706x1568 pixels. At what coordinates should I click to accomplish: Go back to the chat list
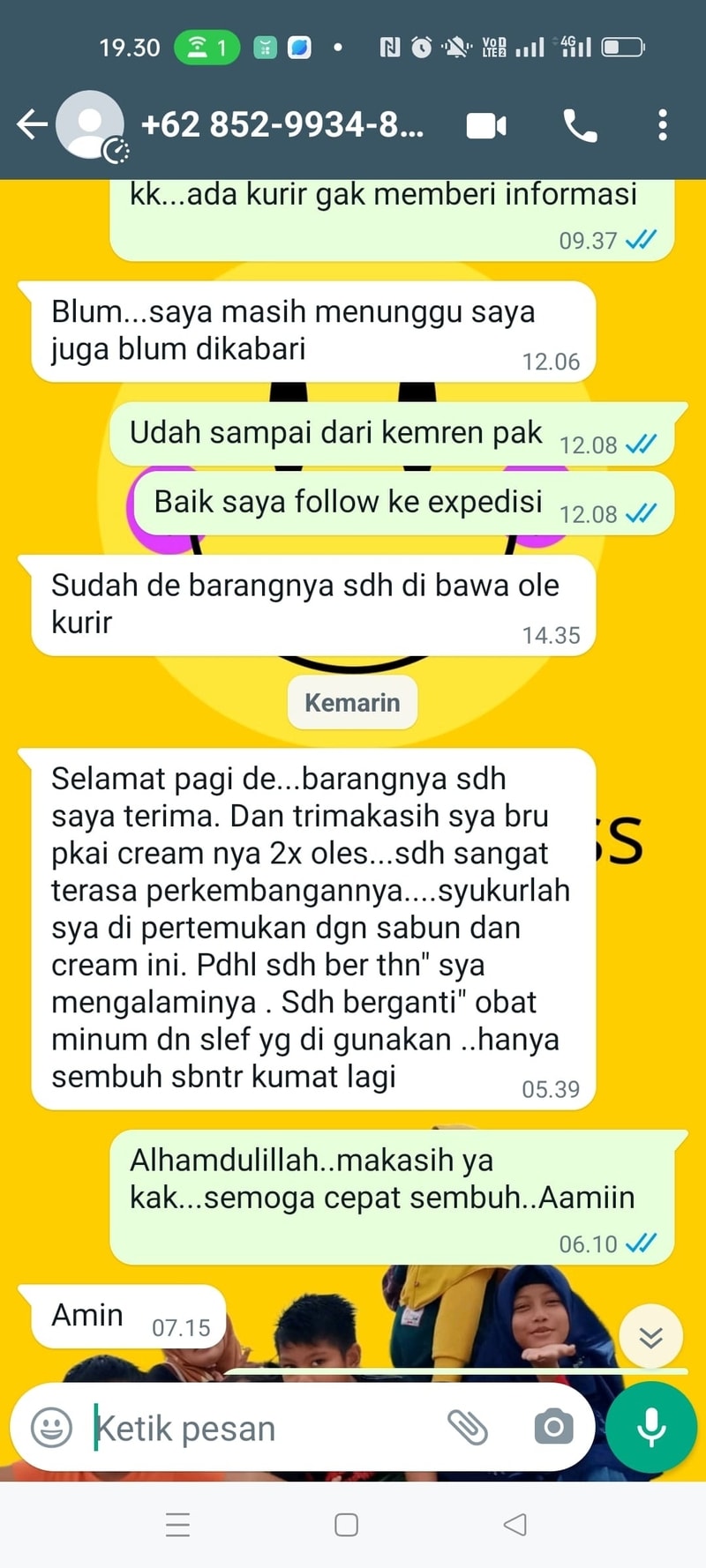(x=32, y=124)
